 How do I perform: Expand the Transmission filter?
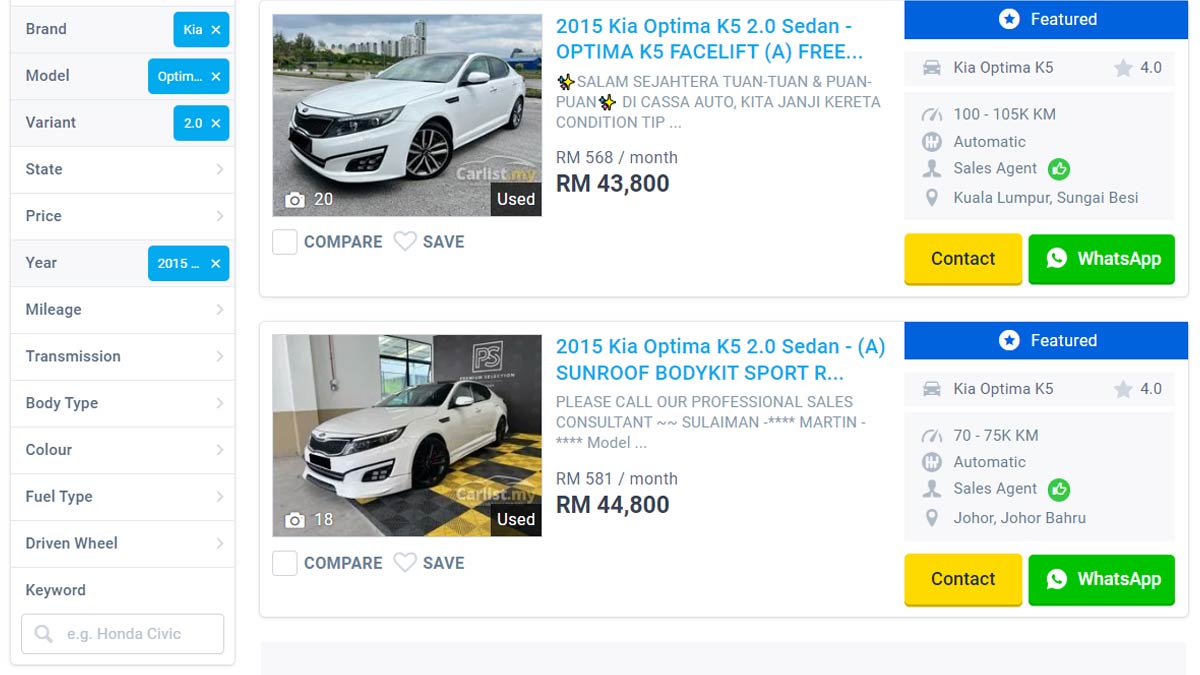click(122, 356)
